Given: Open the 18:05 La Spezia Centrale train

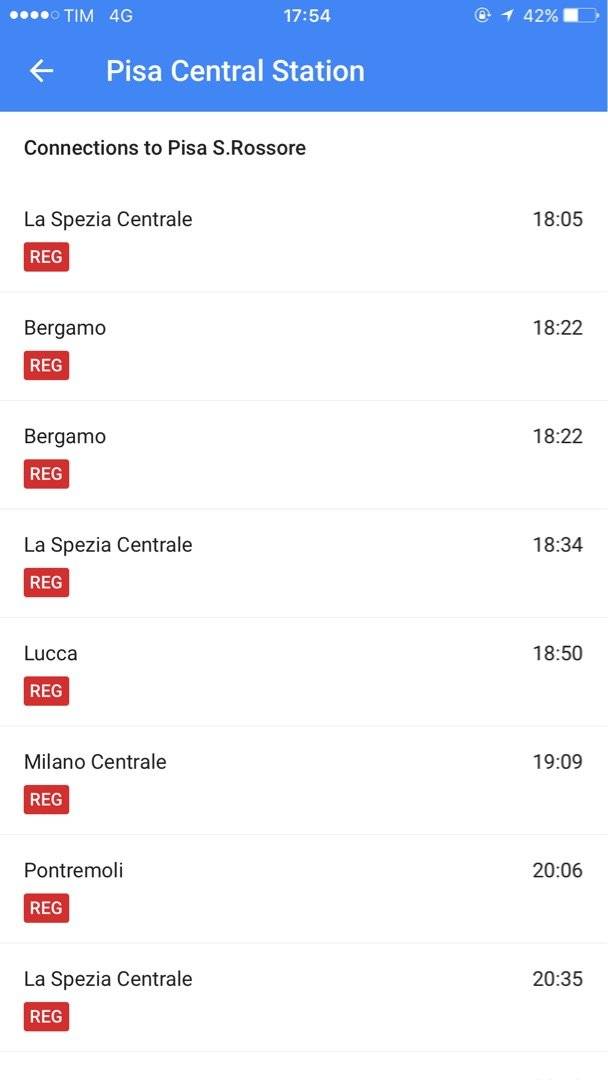Looking at the screenshot, I should 304,238.
